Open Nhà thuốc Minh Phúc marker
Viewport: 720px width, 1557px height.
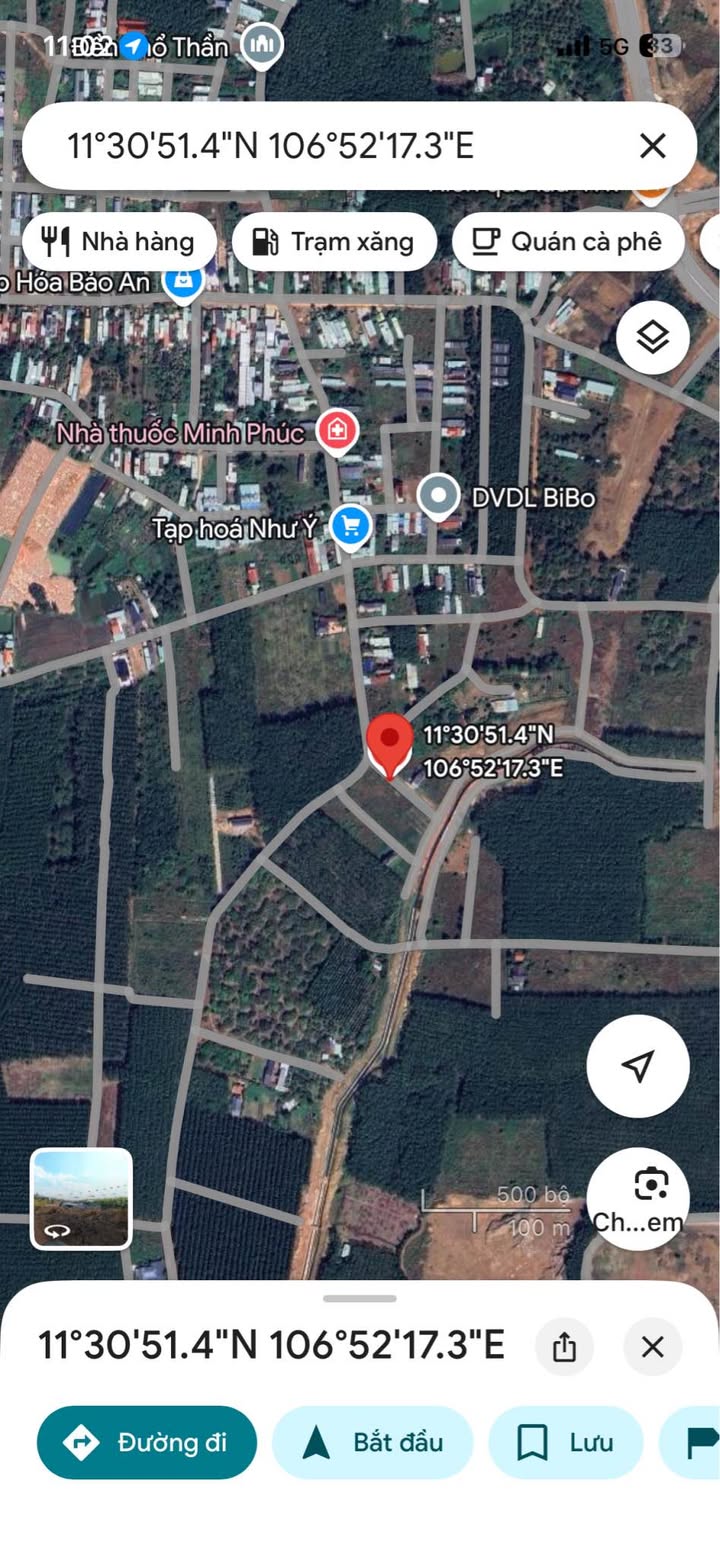pos(338,432)
